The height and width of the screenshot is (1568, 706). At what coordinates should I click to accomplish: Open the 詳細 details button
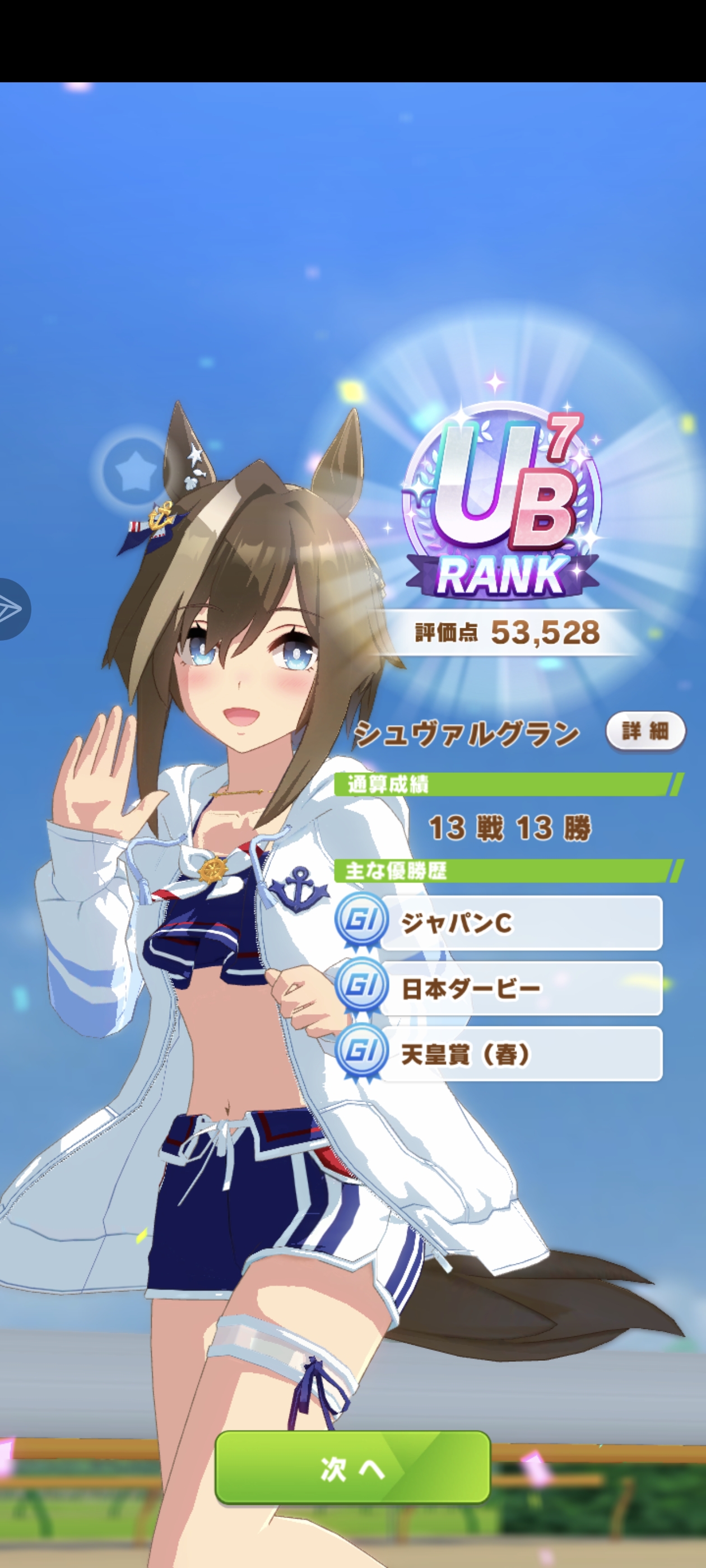[x=645, y=730]
